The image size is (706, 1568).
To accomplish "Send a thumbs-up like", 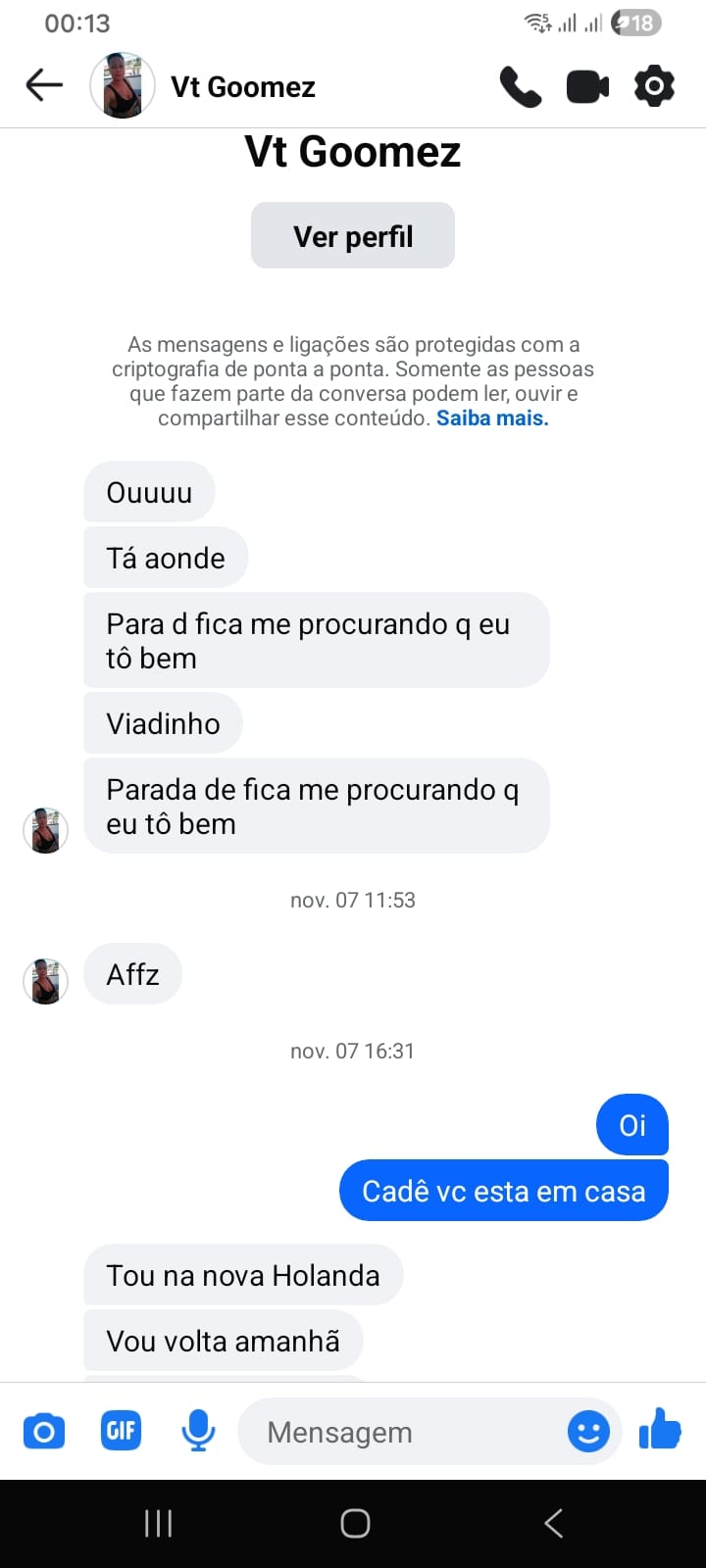I will [660, 1430].
